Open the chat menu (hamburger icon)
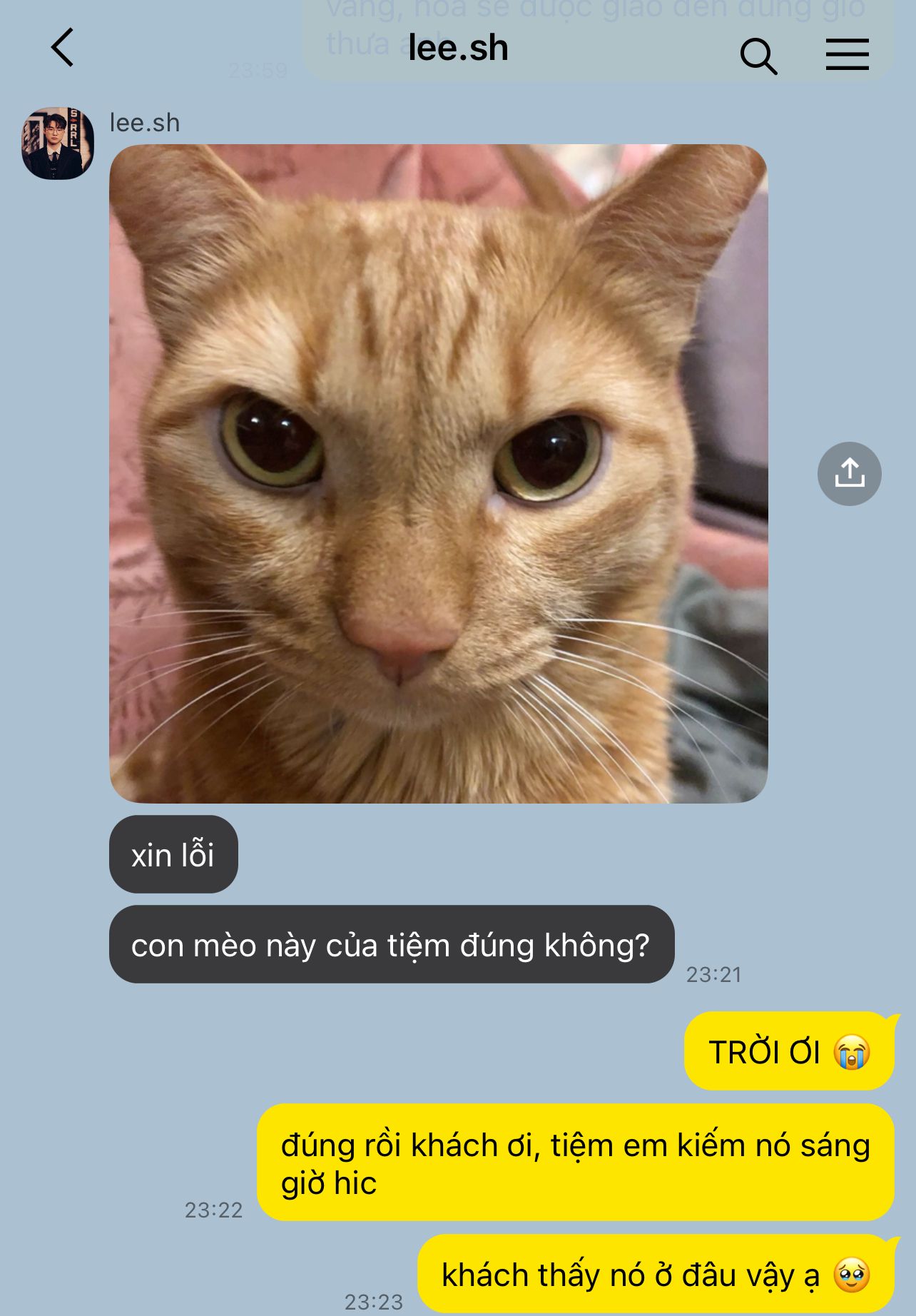 pyautogui.click(x=847, y=54)
